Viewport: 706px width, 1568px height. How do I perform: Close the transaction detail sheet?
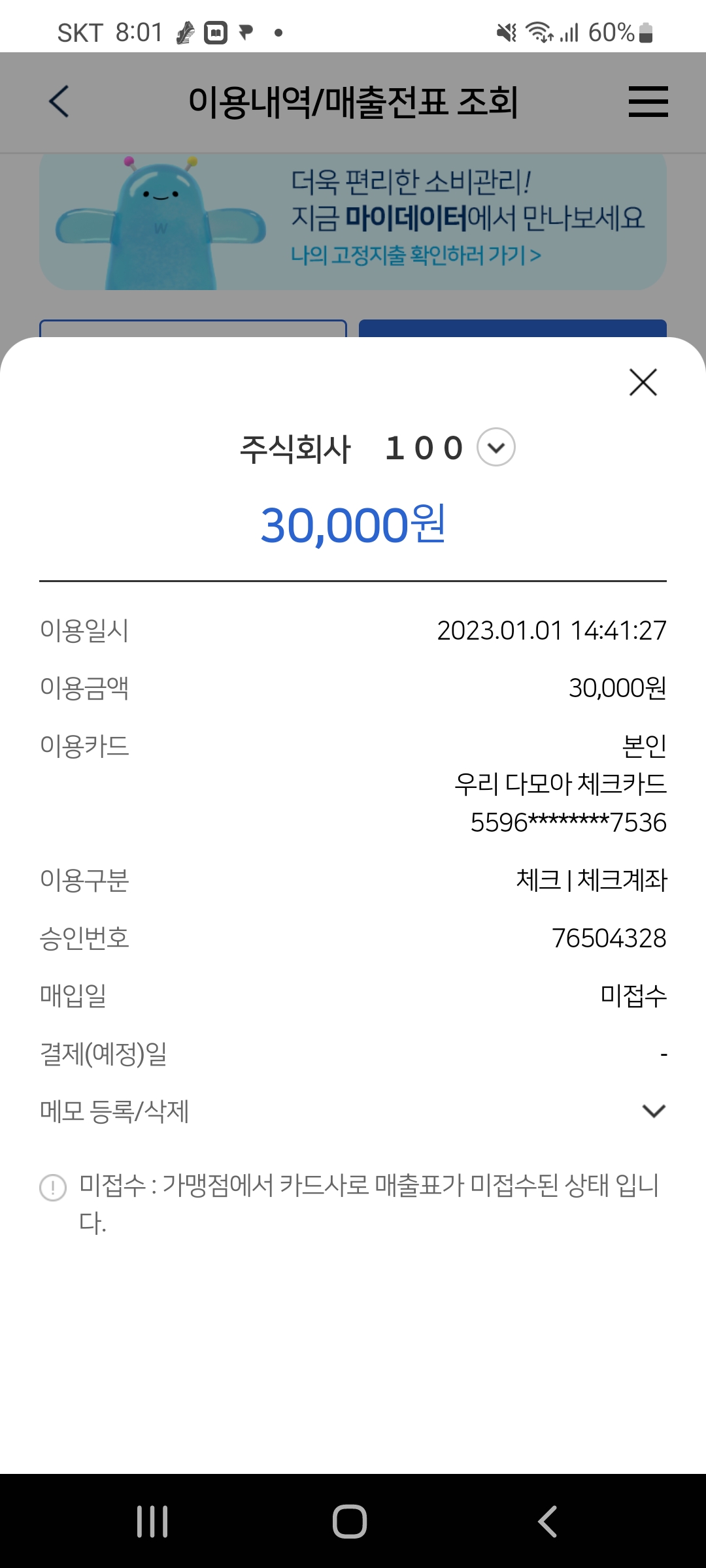[x=643, y=382]
